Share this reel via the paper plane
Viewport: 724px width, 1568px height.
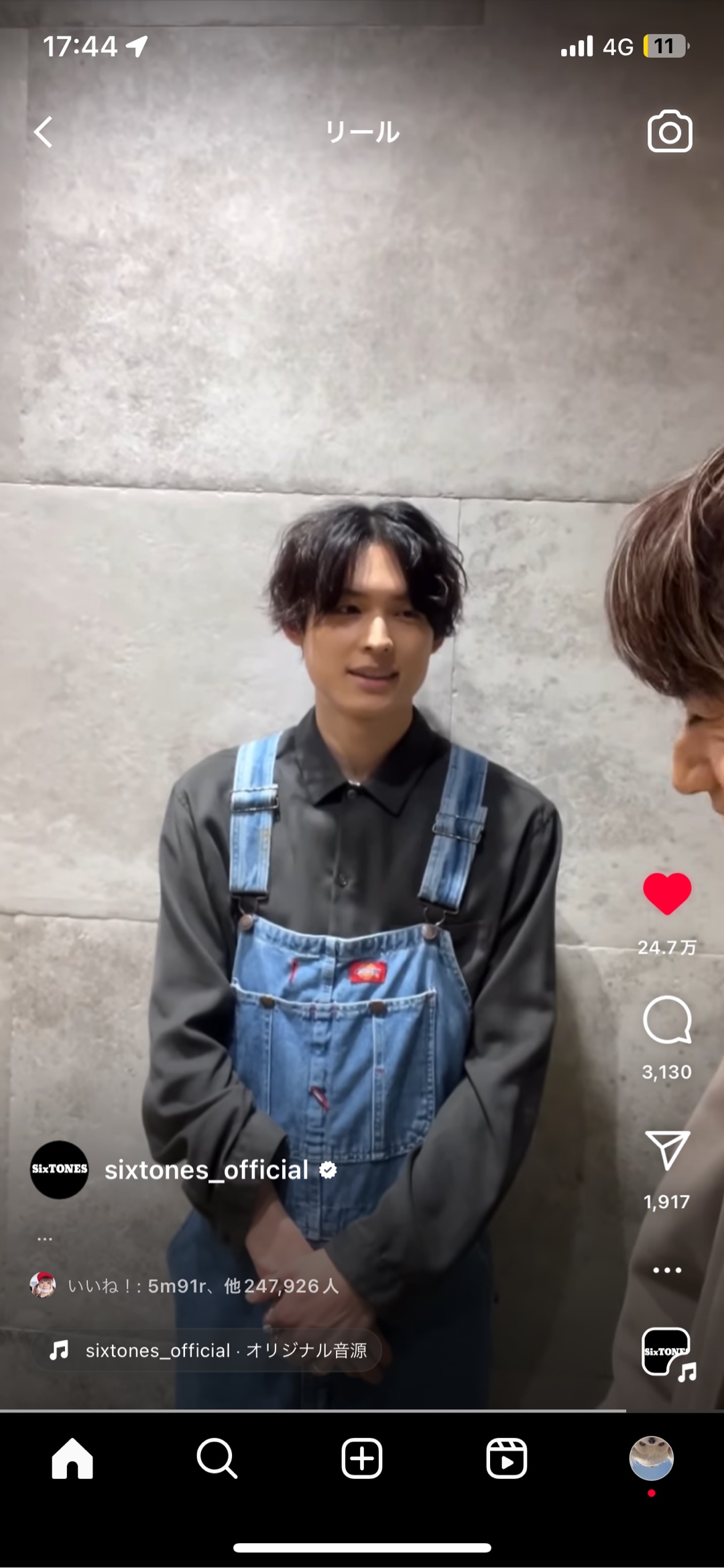pos(666,1150)
